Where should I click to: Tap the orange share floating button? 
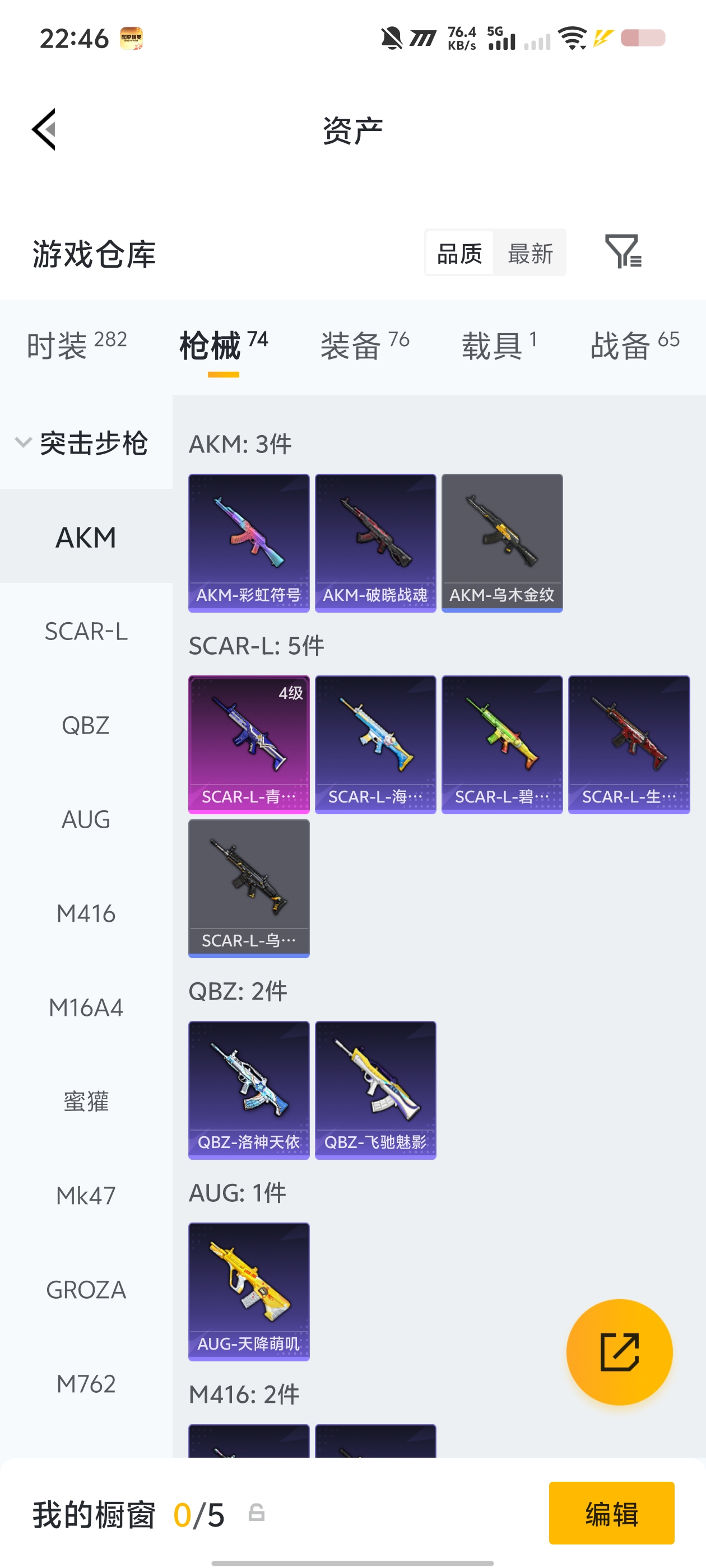point(619,1352)
